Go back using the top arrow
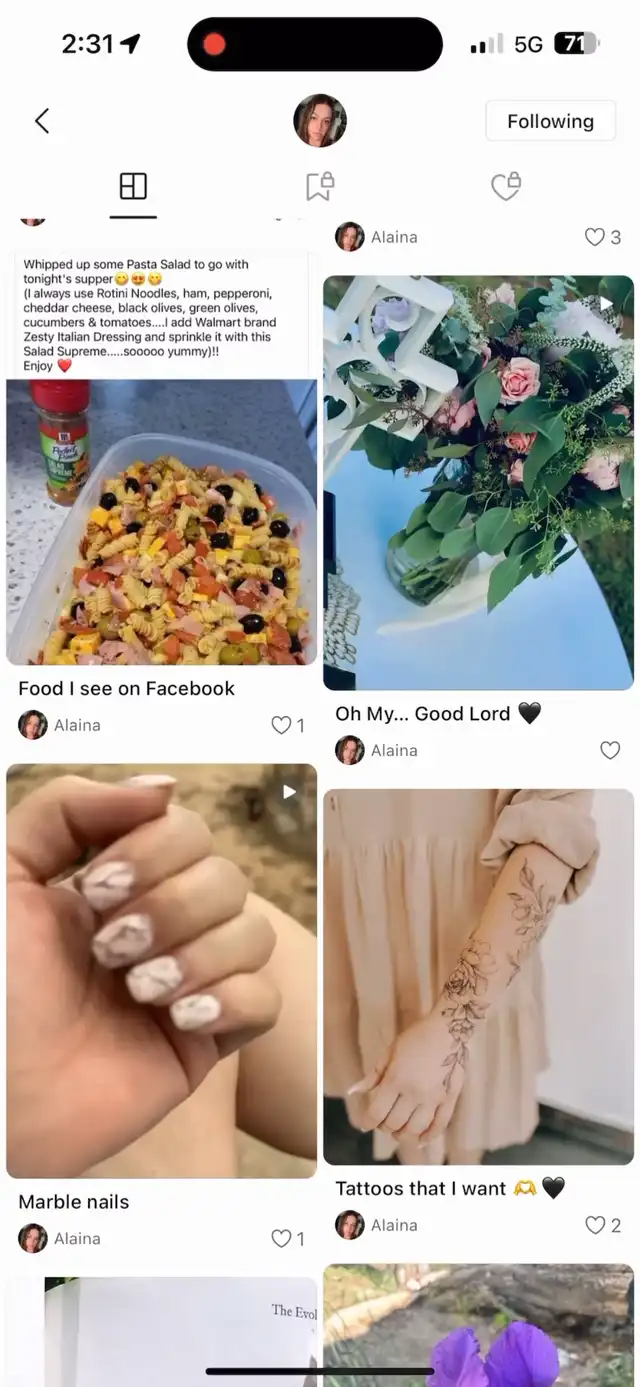 42,122
